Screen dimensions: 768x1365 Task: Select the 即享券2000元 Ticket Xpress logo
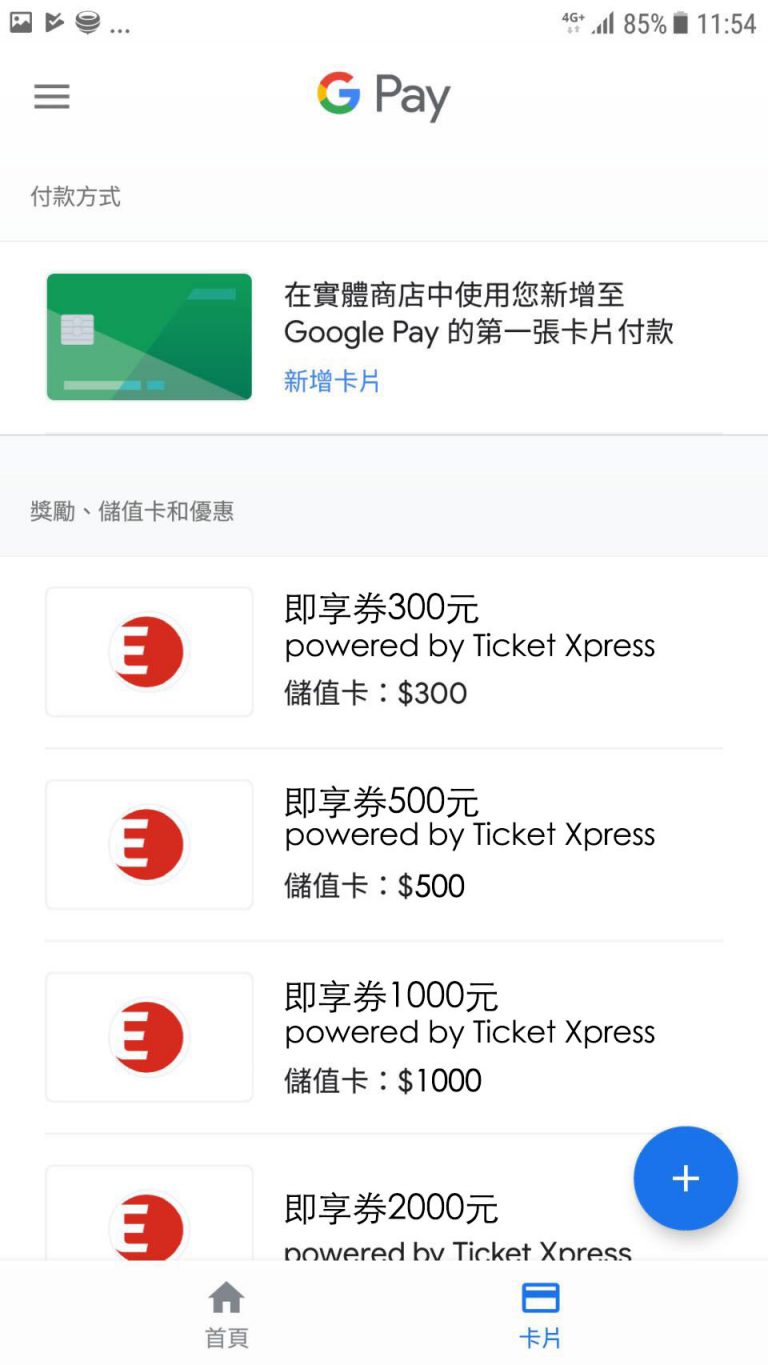click(x=148, y=1229)
